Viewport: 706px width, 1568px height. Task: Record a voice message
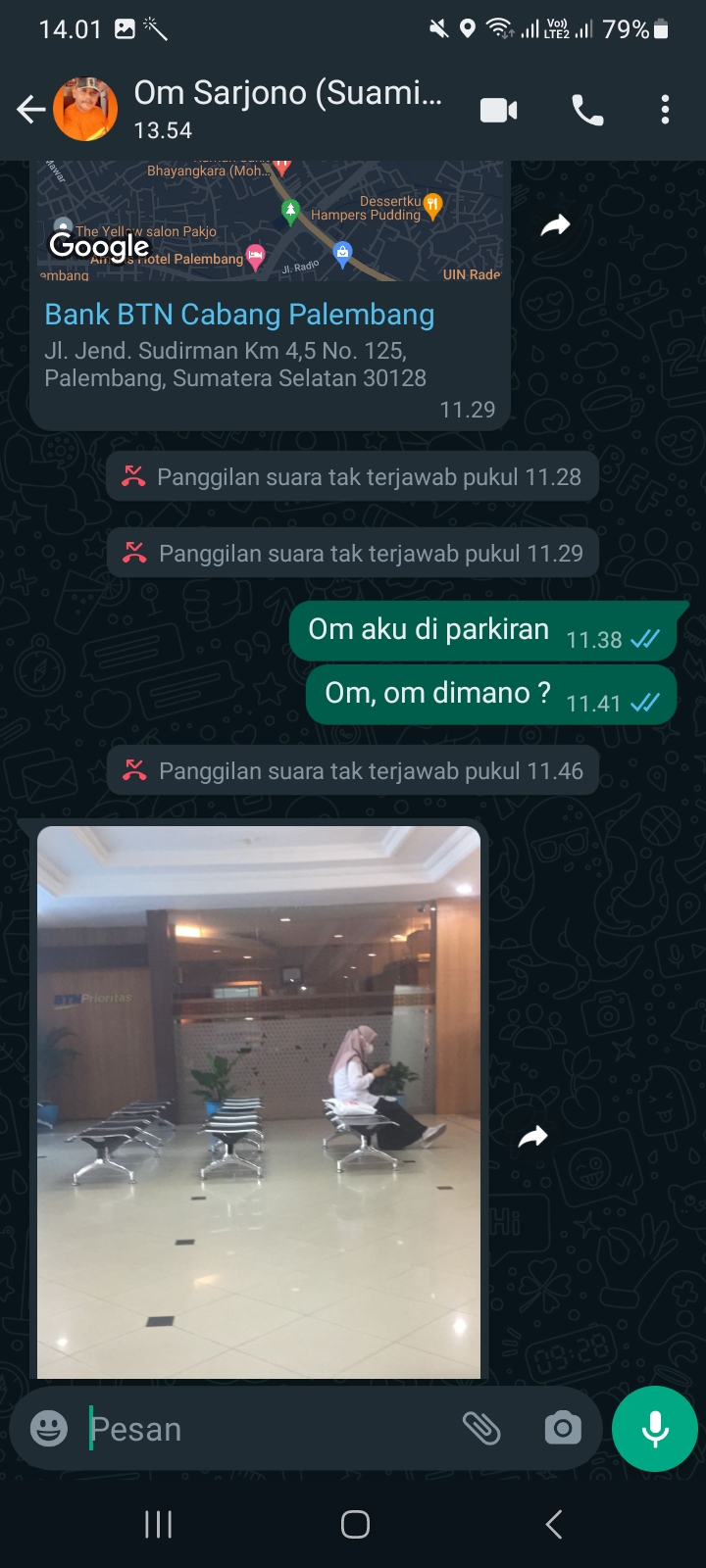(x=654, y=1429)
